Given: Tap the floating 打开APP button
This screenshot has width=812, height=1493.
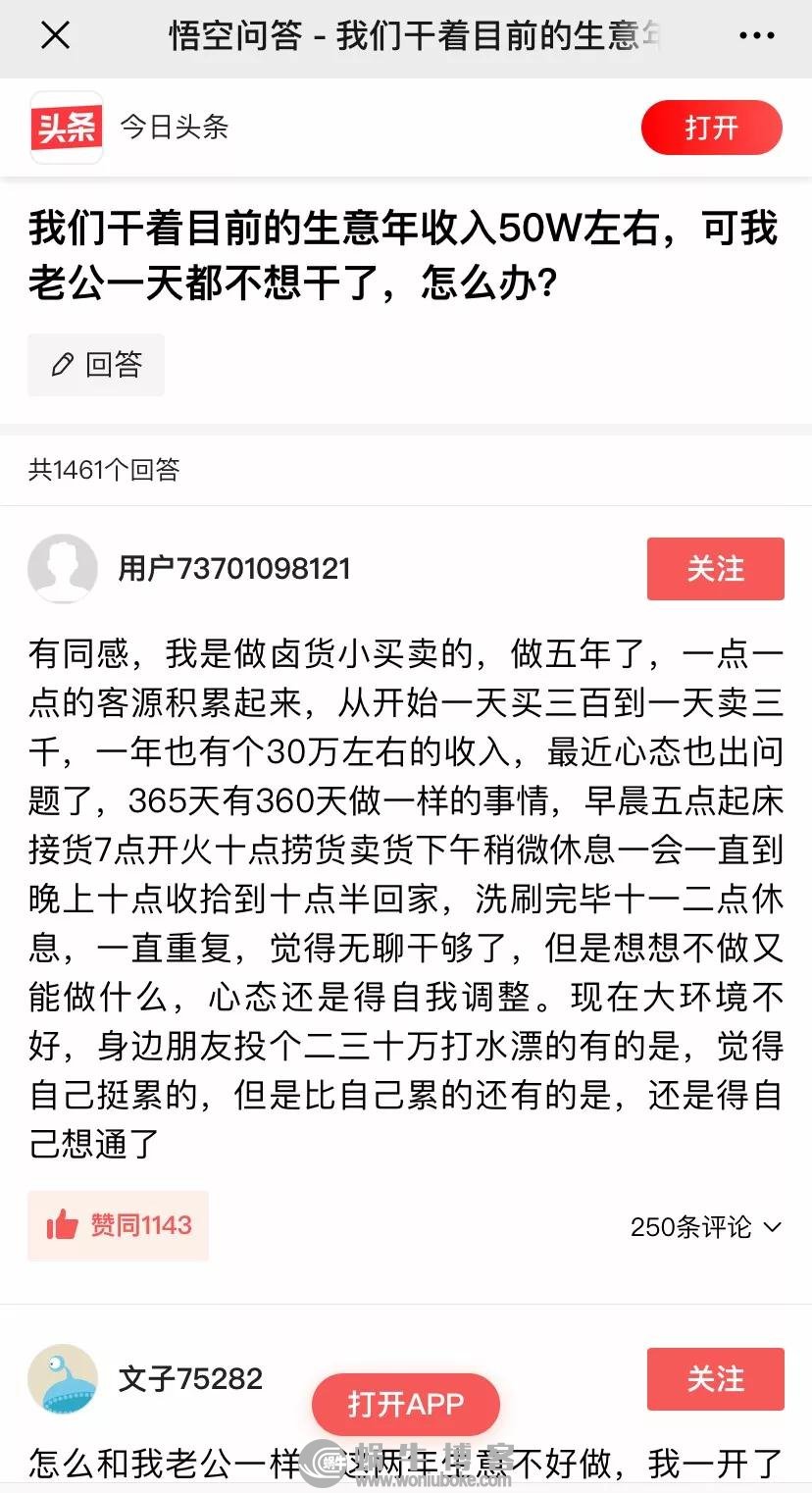Looking at the screenshot, I should click(x=405, y=1405).
